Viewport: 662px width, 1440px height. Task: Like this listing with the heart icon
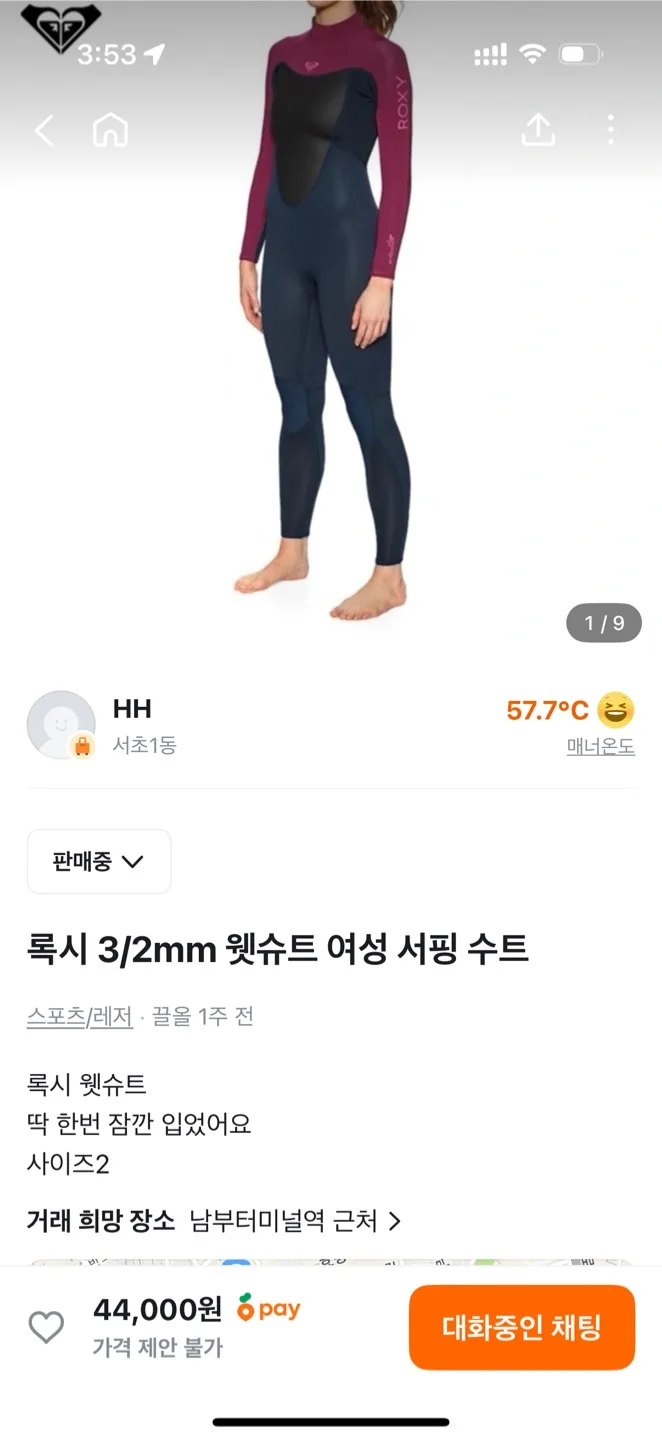[x=46, y=1327]
